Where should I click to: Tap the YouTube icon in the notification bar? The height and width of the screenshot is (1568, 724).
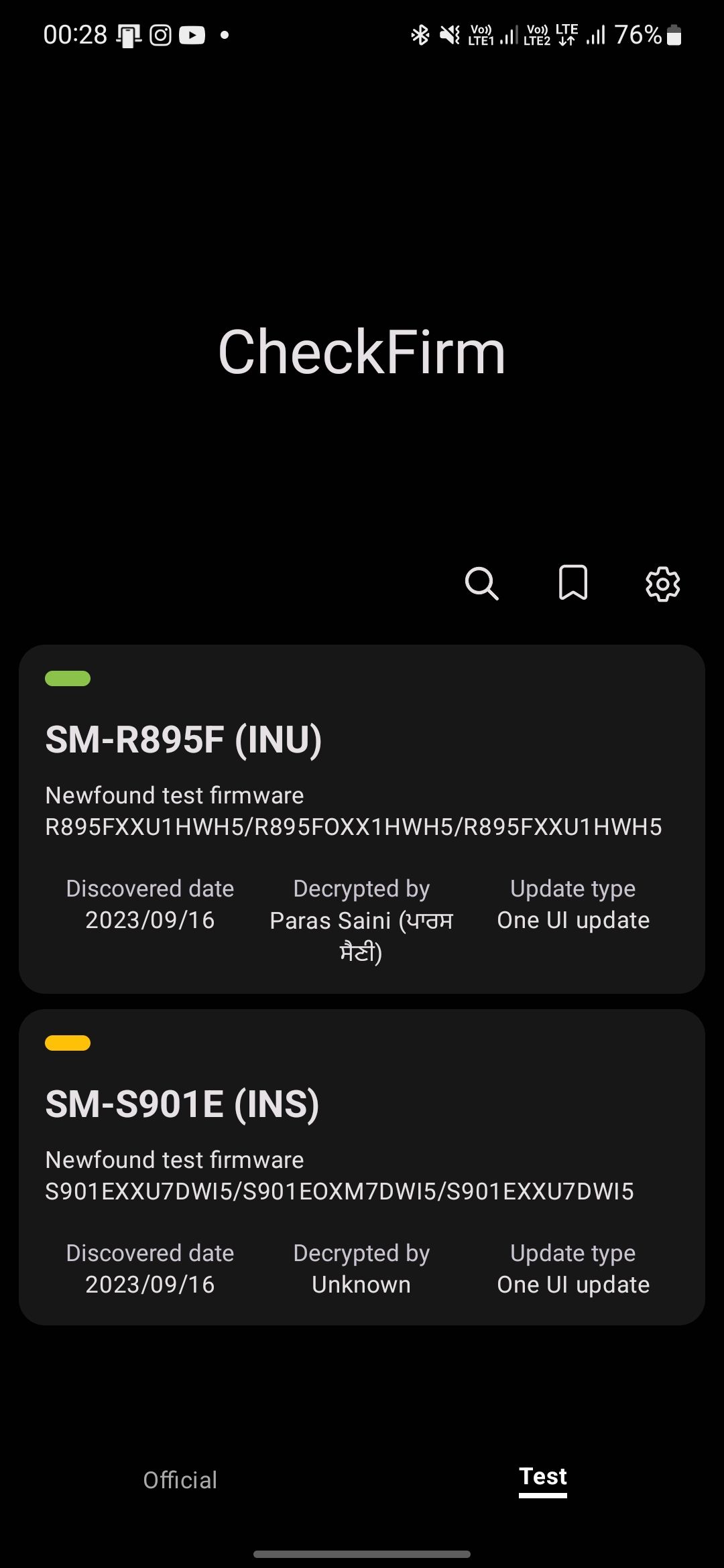[x=192, y=34]
